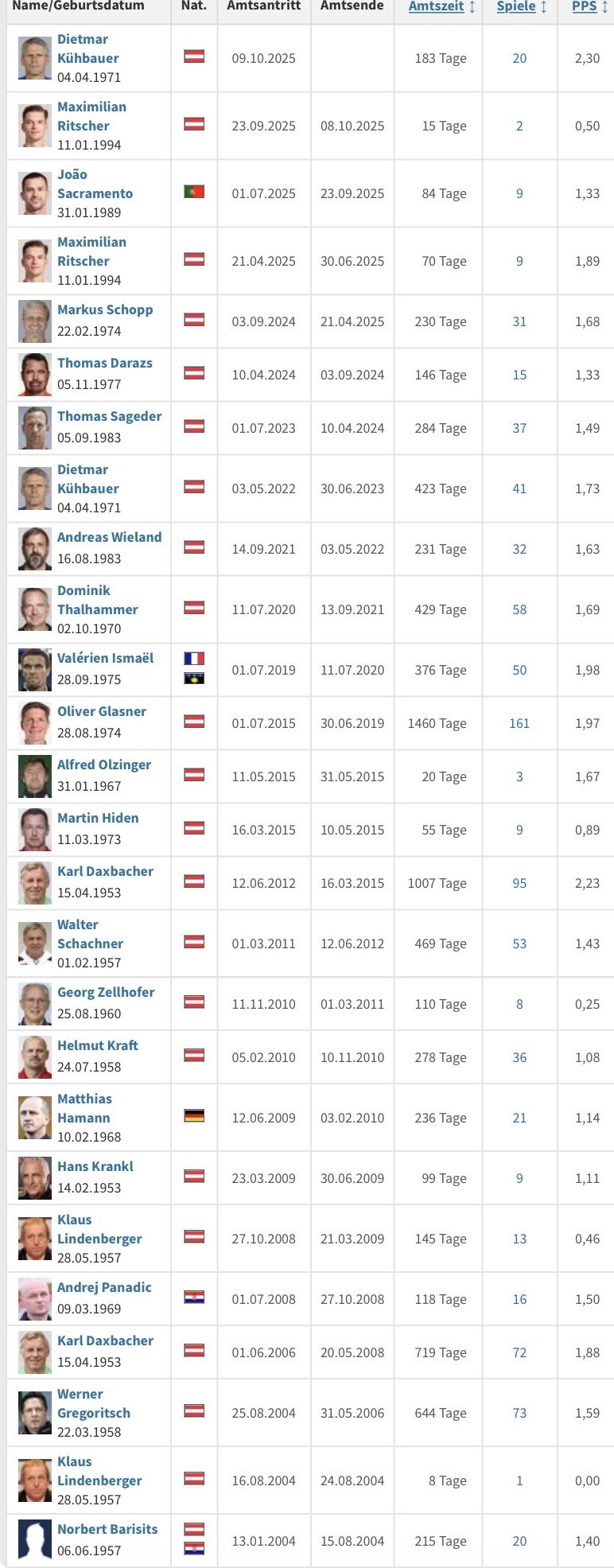View Hans Krankl's profile
Screen dimensions: 614x1568
95,1166
